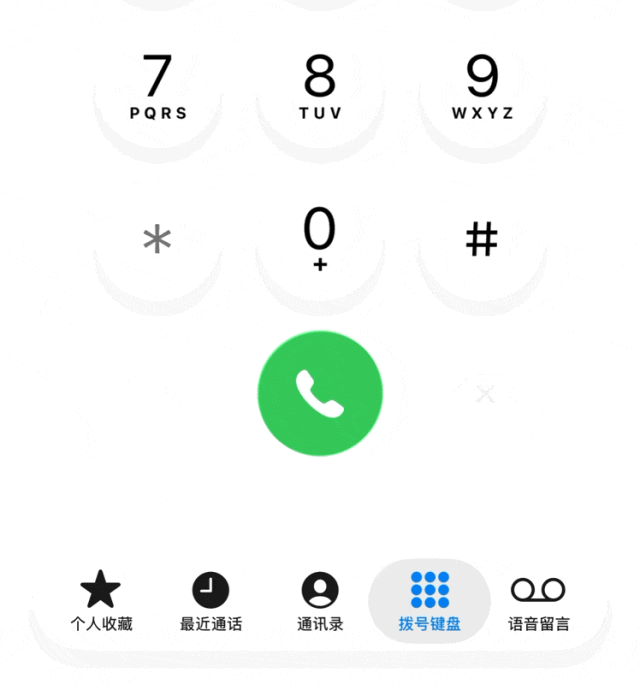Go to the 通讯录 contacts tab
This screenshot has width=640, height=684.
(x=320, y=602)
